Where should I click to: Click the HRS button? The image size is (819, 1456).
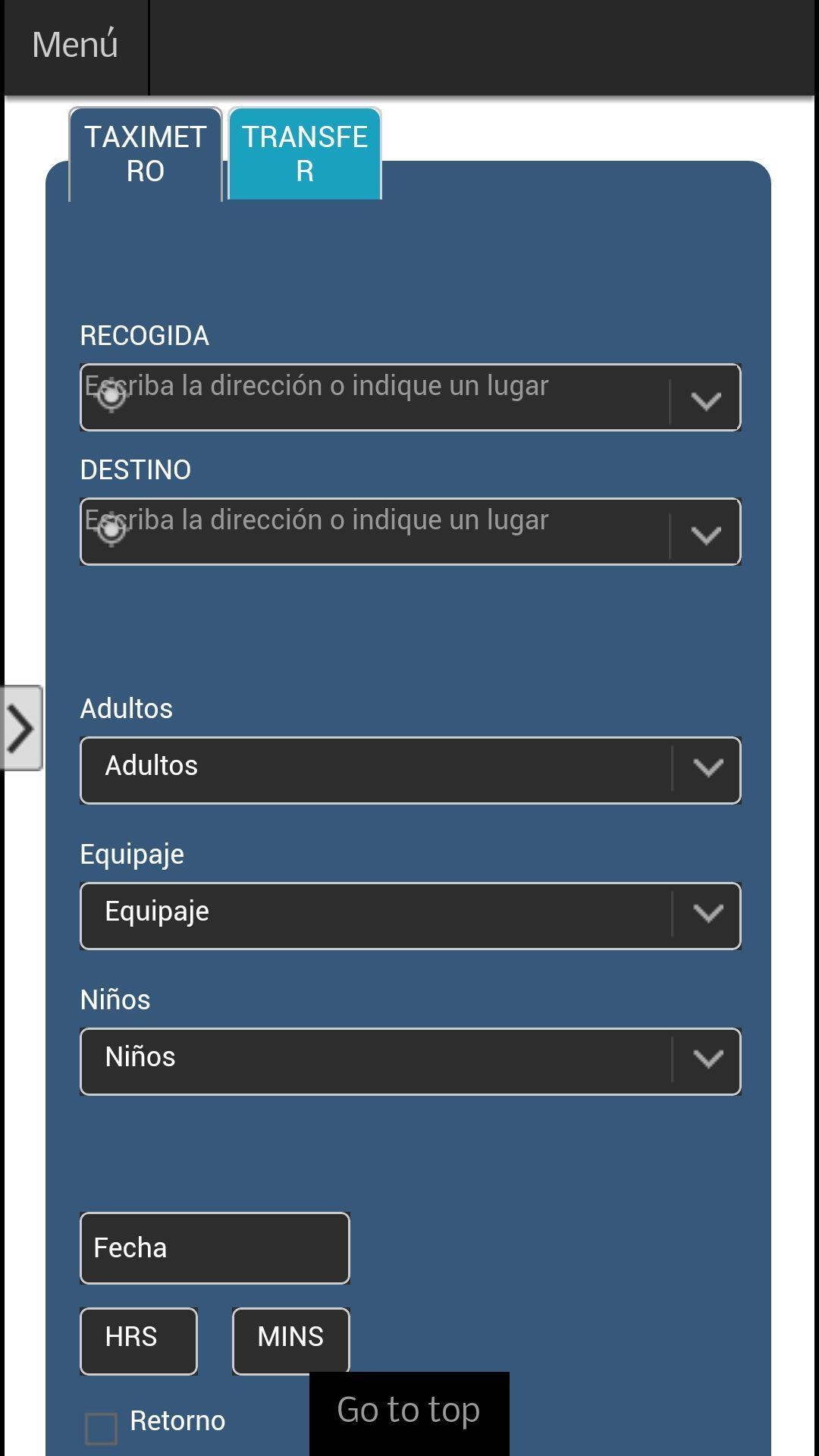tap(138, 1339)
